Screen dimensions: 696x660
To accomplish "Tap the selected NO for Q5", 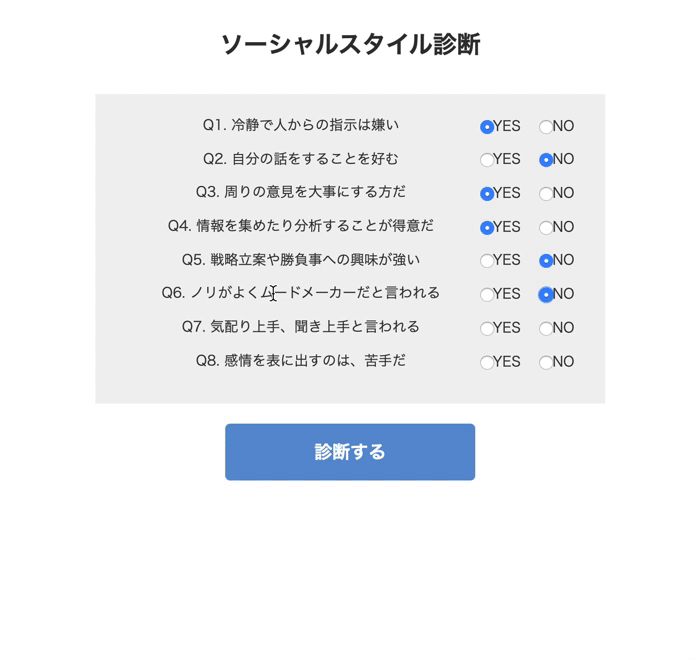I will coord(546,261).
